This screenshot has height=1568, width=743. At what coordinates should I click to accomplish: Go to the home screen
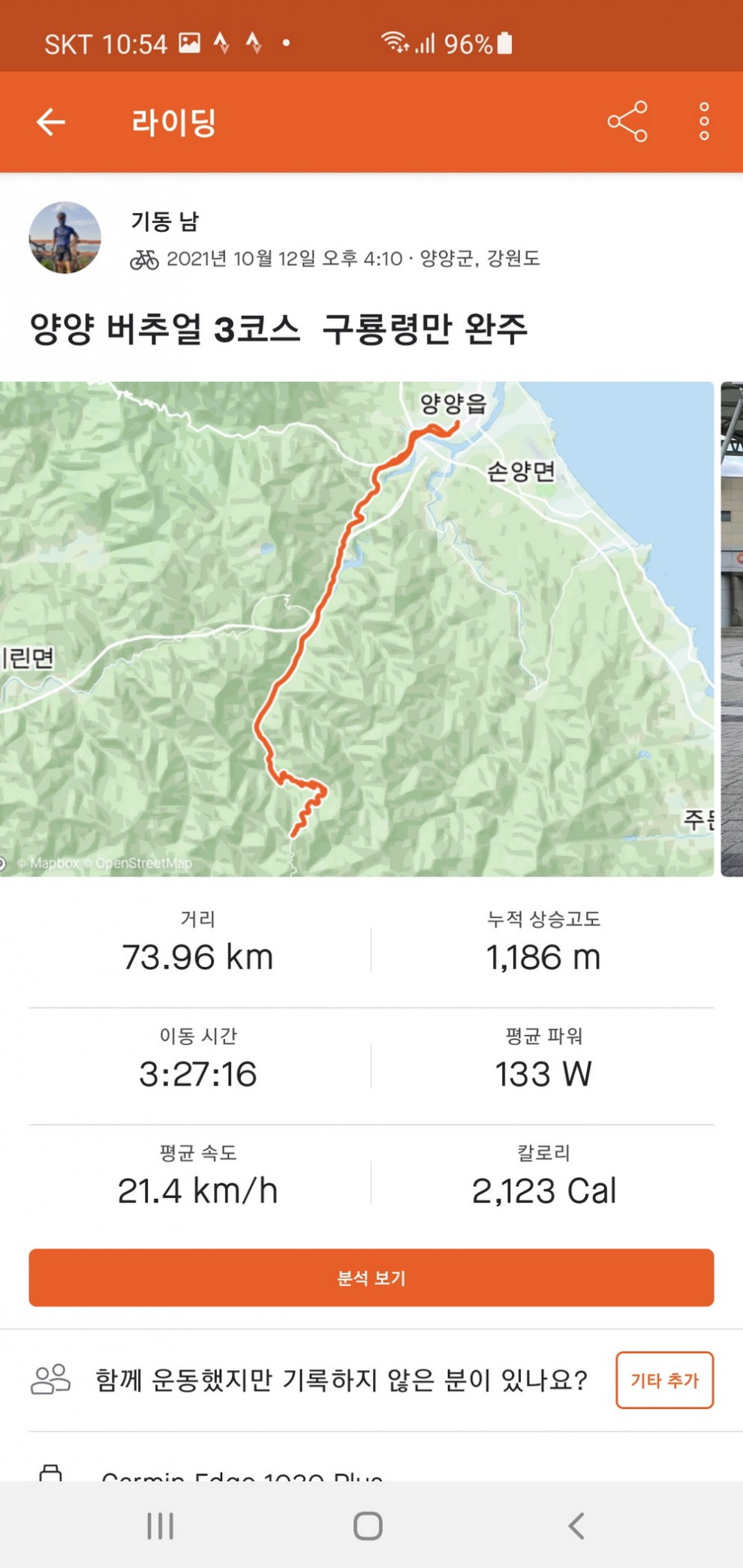tap(368, 1525)
